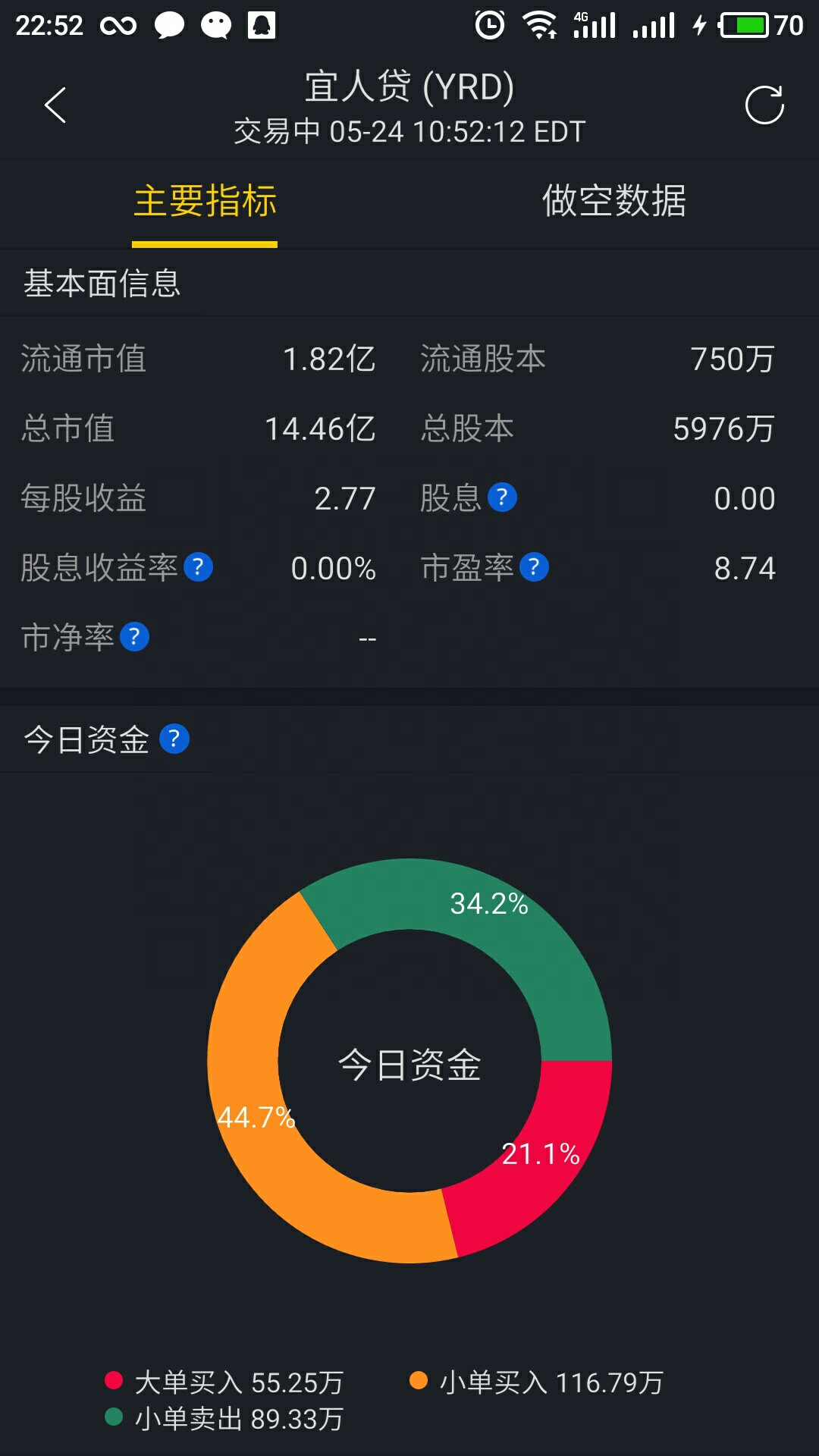
Task: Show the explanation for 股息收益率
Action: click(199, 567)
